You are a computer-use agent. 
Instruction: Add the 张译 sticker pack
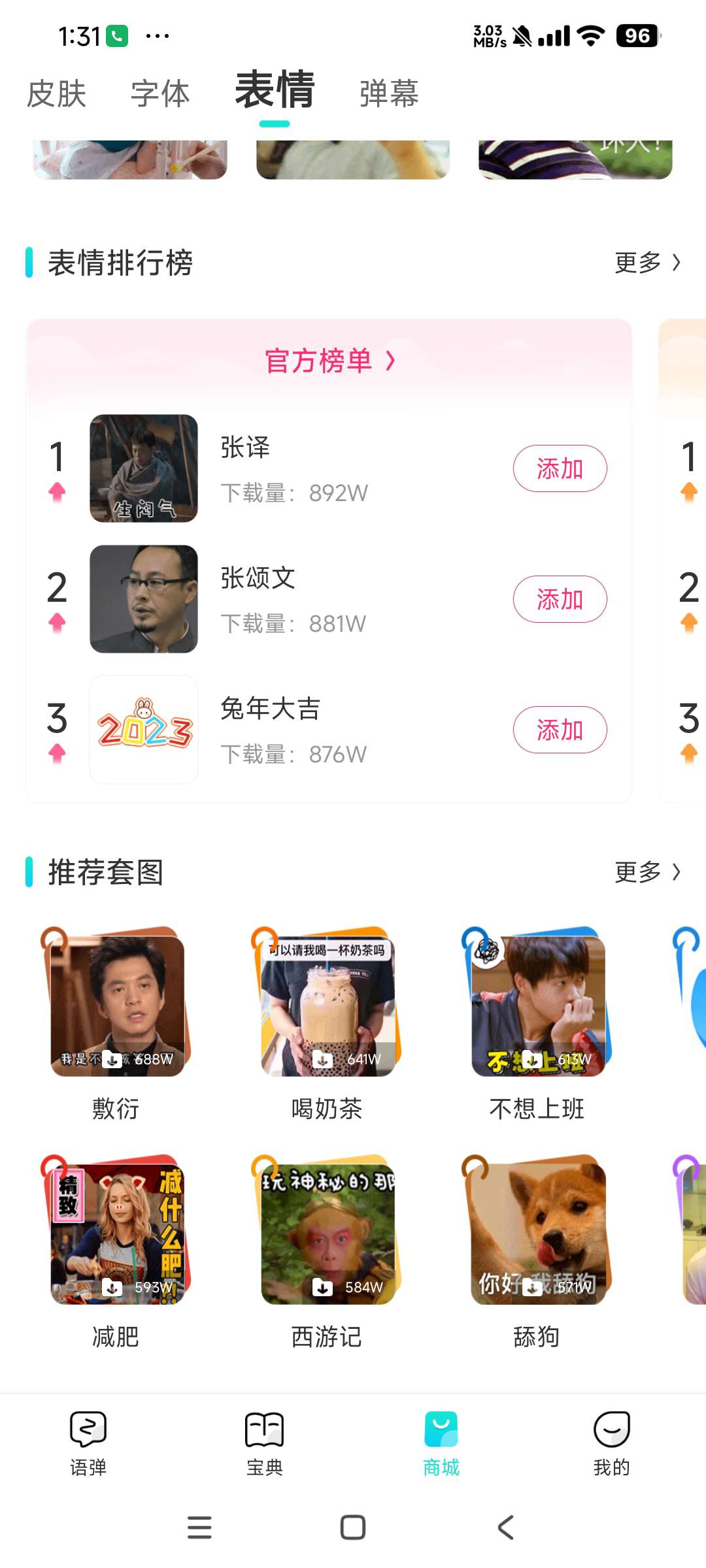point(560,468)
